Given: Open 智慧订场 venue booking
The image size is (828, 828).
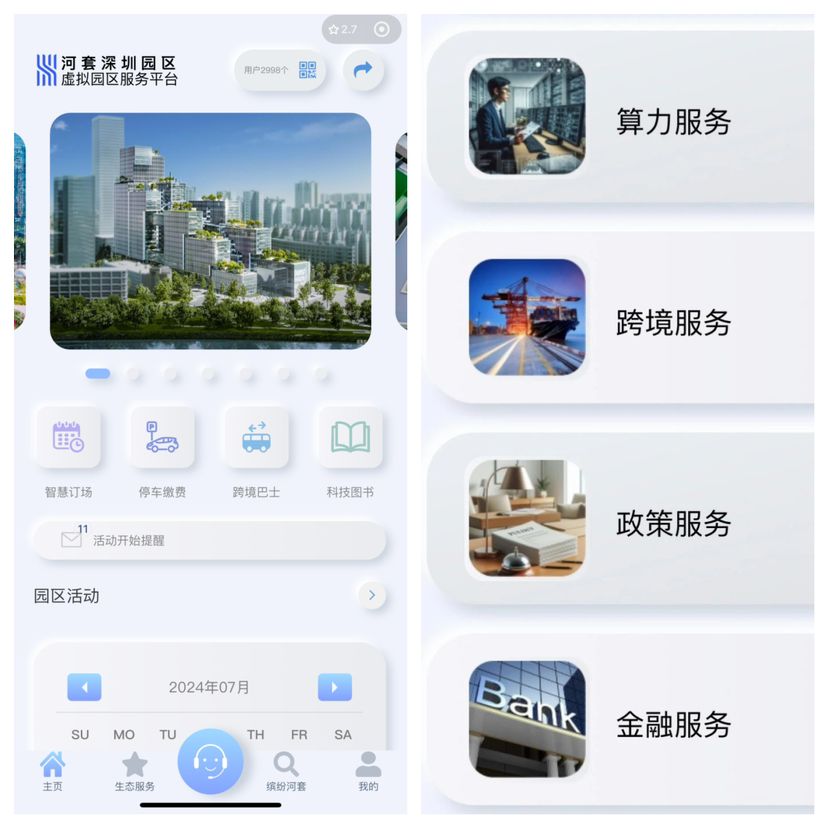Looking at the screenshot, I should 68,437.
